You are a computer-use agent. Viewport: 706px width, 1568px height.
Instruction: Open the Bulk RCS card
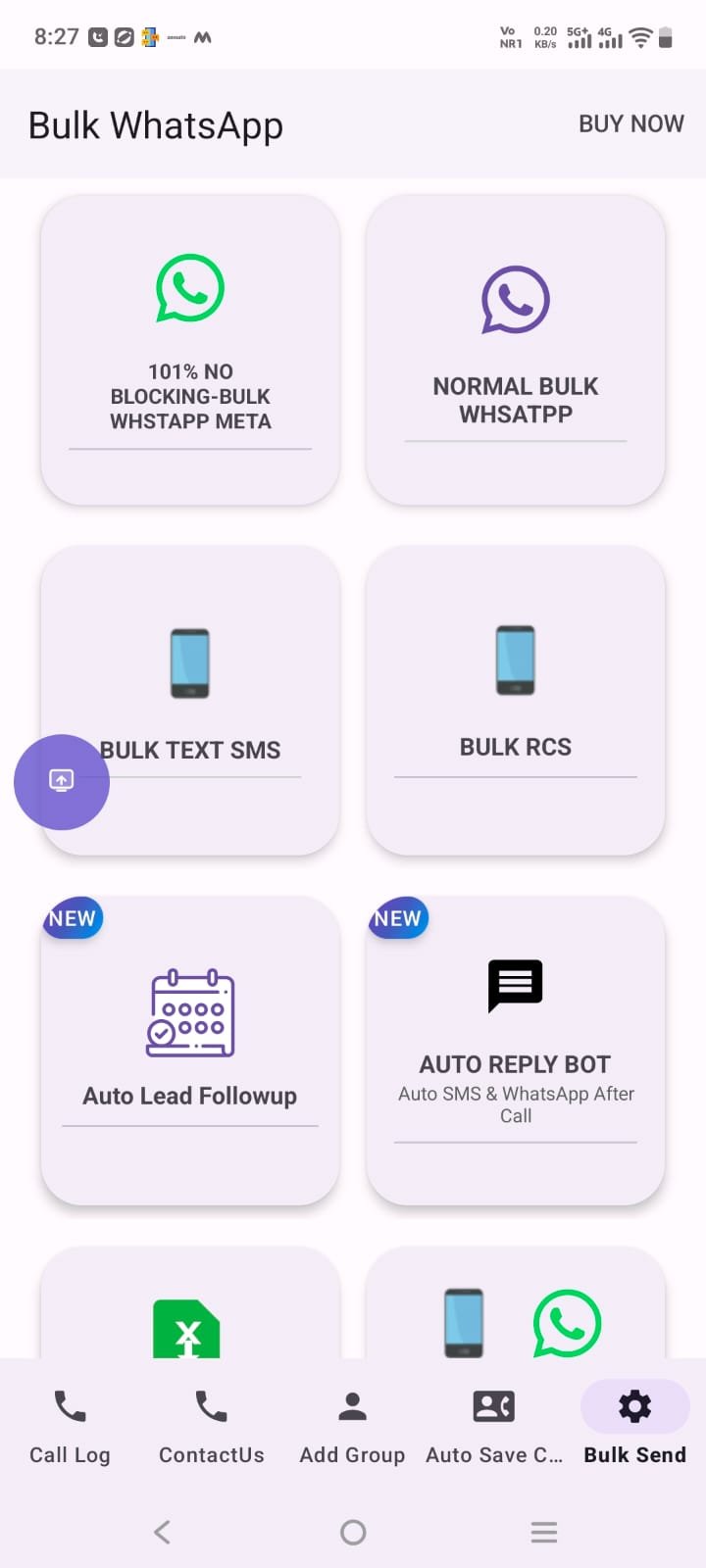pyautogui.click(x=516, y=700)
